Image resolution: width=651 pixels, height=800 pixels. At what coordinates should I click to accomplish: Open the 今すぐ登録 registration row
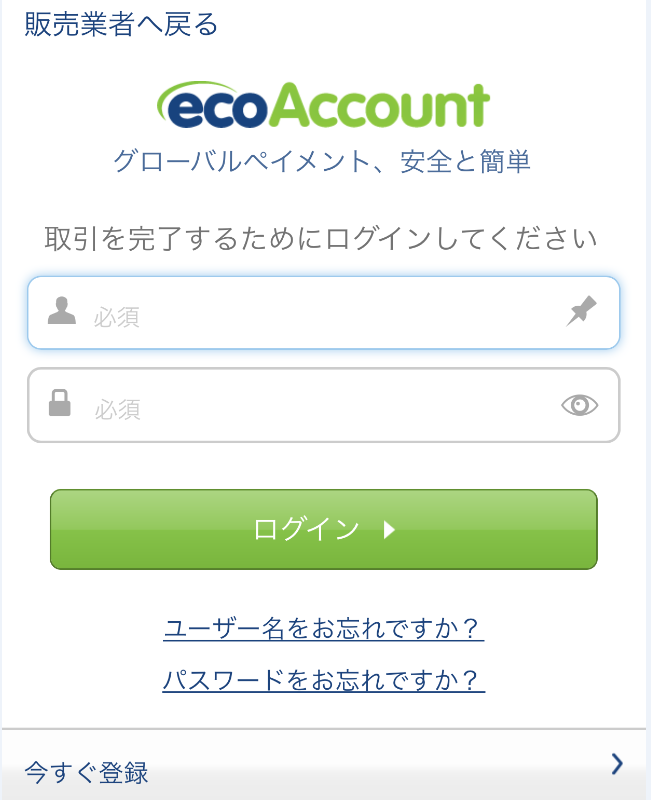tap(324, 768)
